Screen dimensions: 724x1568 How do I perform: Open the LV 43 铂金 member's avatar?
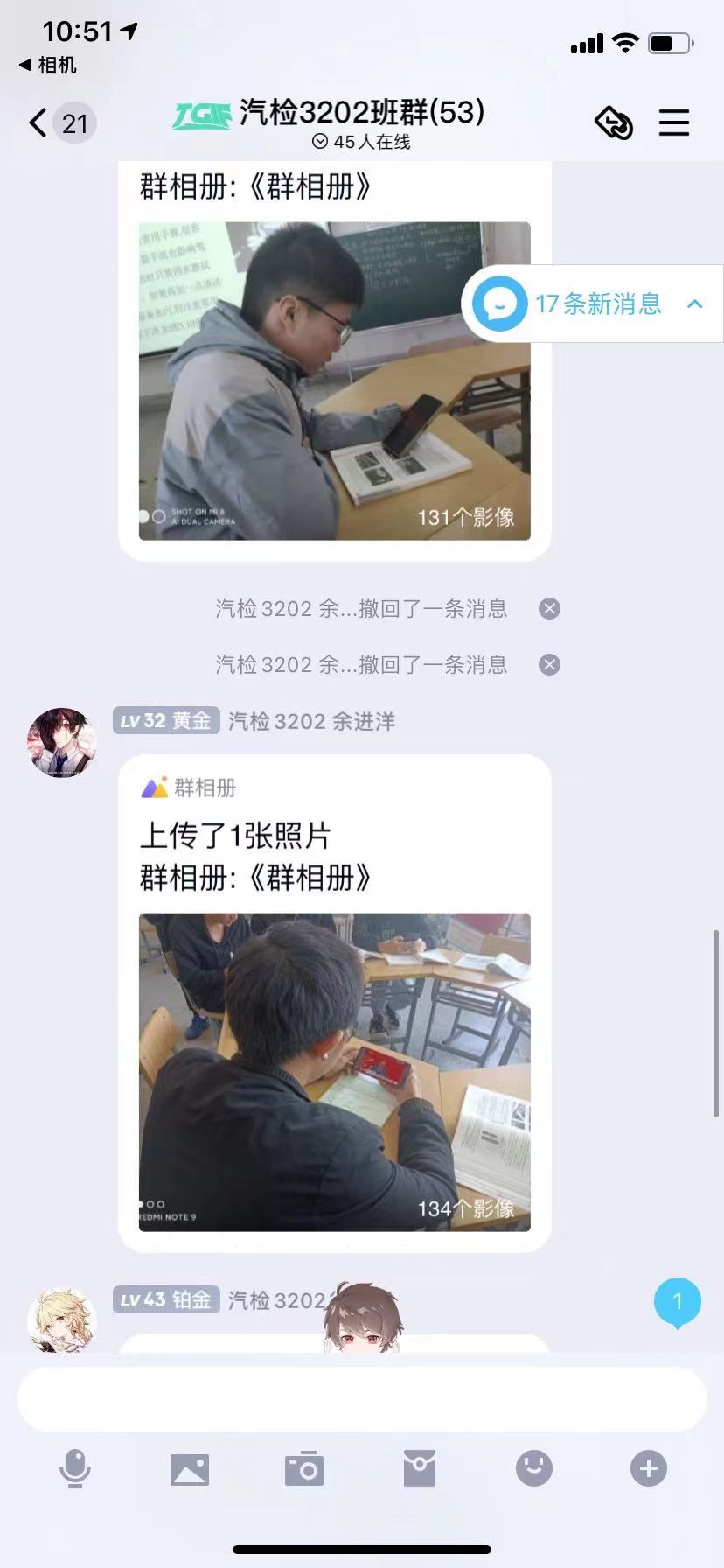(61, 1319)
